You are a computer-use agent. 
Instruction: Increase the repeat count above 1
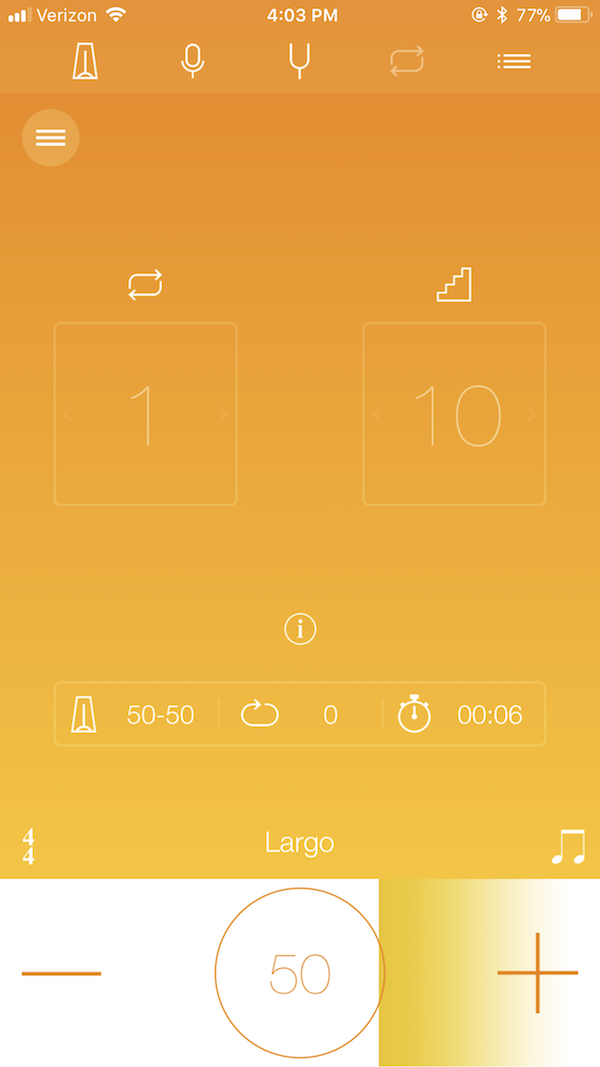tap(223, 414)
